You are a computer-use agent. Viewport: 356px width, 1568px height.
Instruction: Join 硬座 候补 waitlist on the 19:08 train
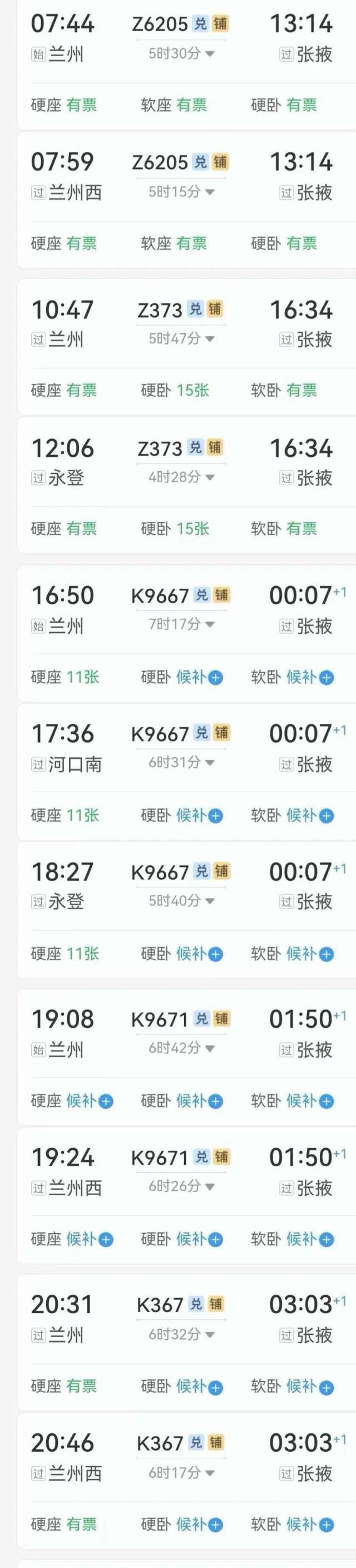[x=90, y=1101]
